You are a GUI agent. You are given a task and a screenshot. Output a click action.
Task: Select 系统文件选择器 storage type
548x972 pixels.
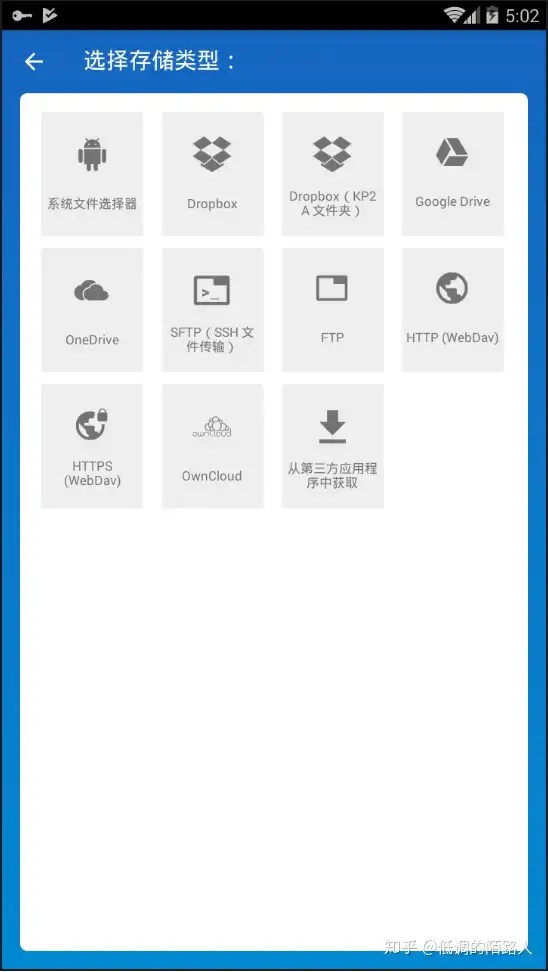point(92,174)
